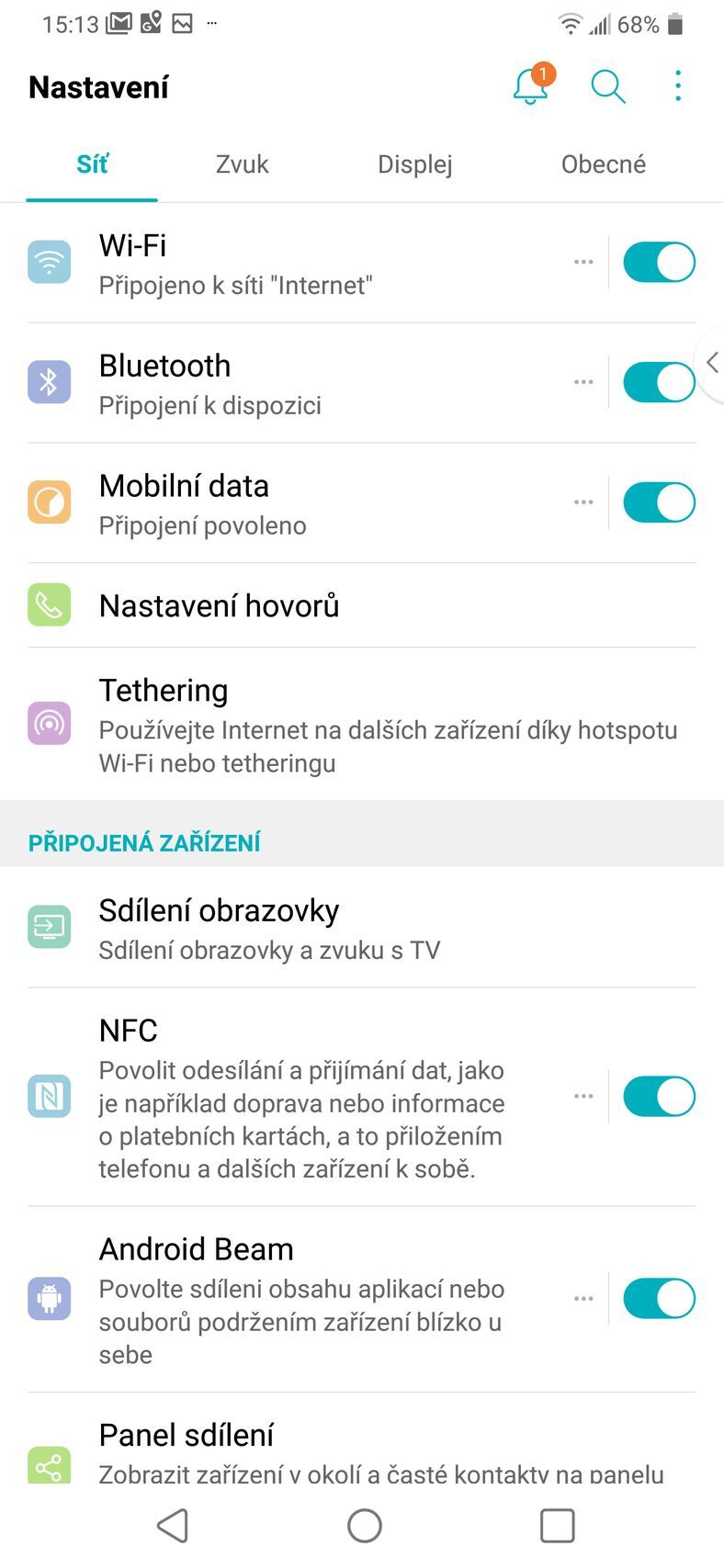Image resolution: width=724 pixels, height=1568 pixels.
Task: Tap the Tethering hotspot icon
Action: (49, 723)
